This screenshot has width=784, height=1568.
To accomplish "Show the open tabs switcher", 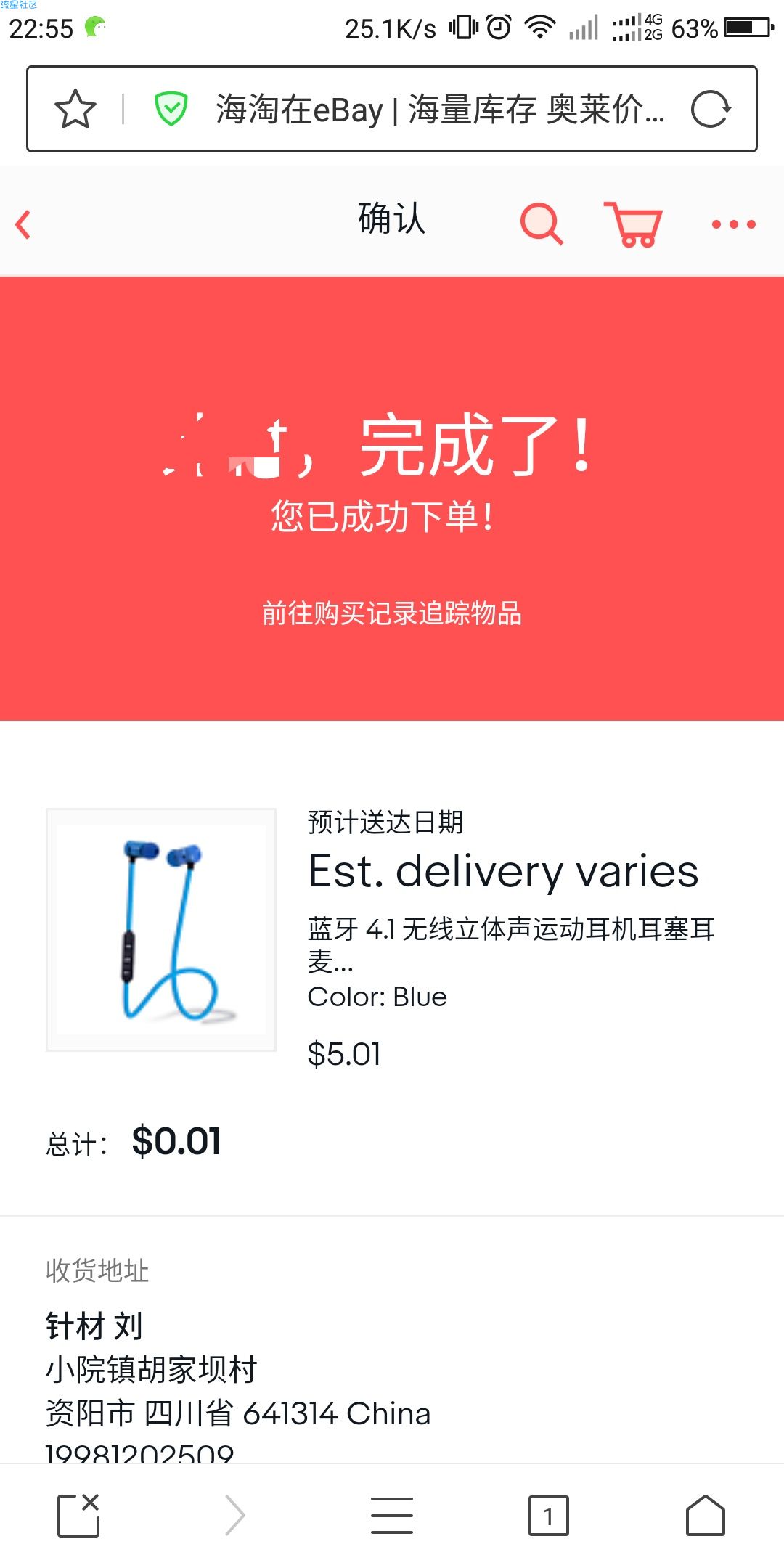I will tap(549, 1515).
